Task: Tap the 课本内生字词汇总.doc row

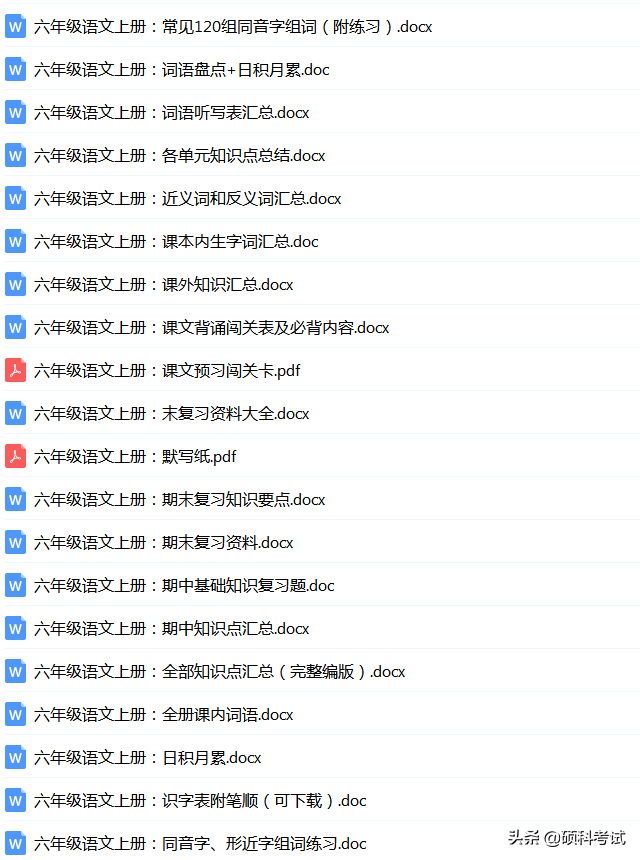Action: tap(176, 242)
